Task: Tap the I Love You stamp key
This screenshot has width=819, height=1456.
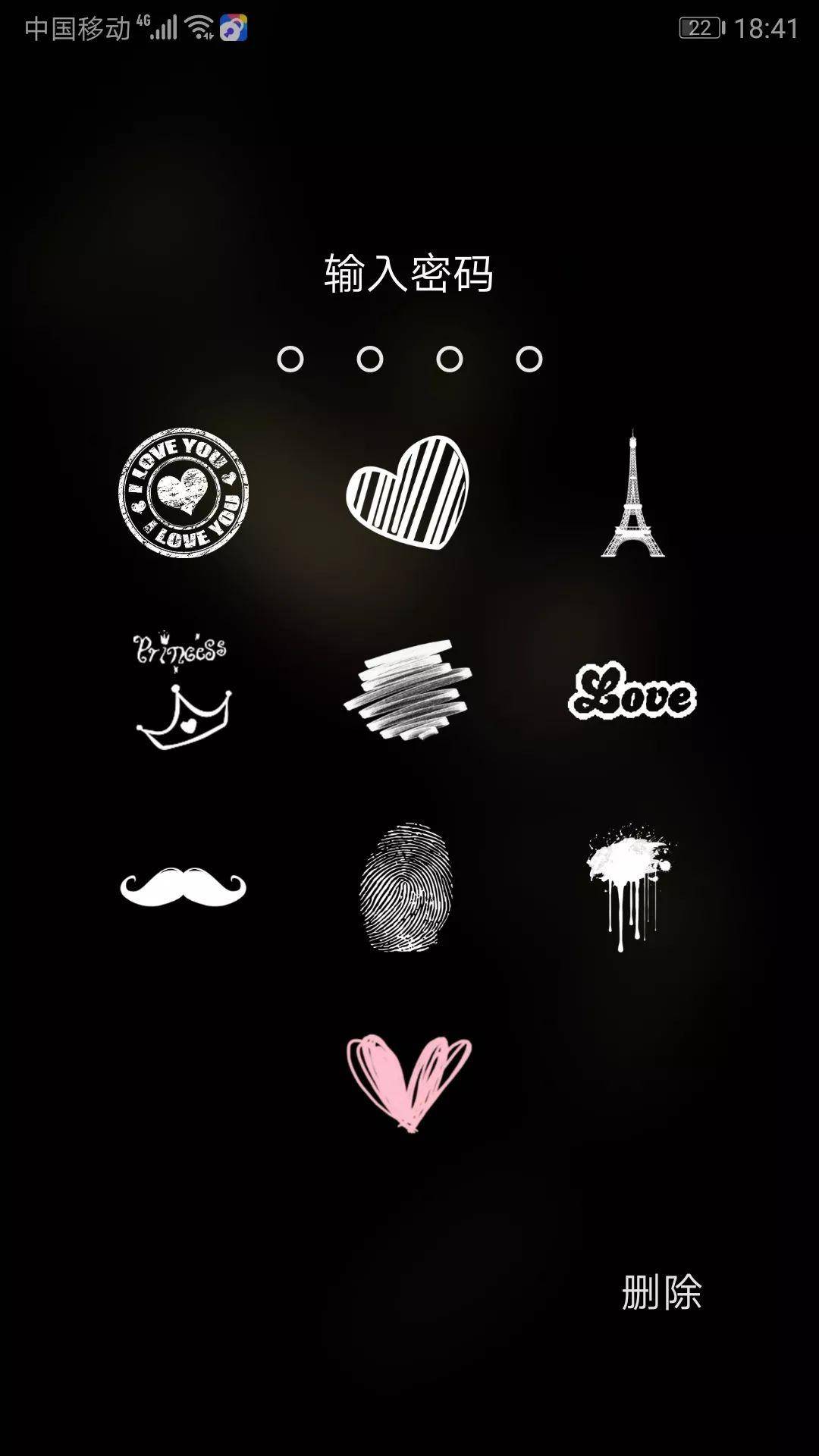Action: click(184, 493)
